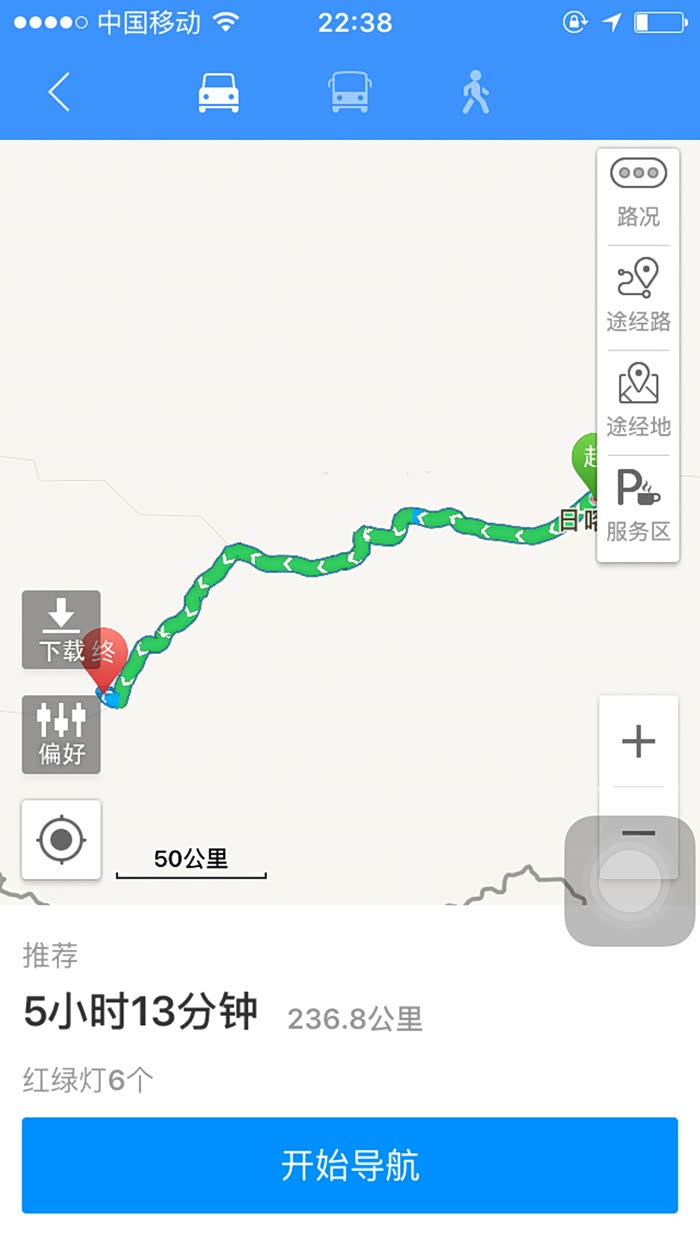The height and width of the screenshot is (1242, 700).
Task: Show 服务区 service areas on route
Action: coord(638,506)
